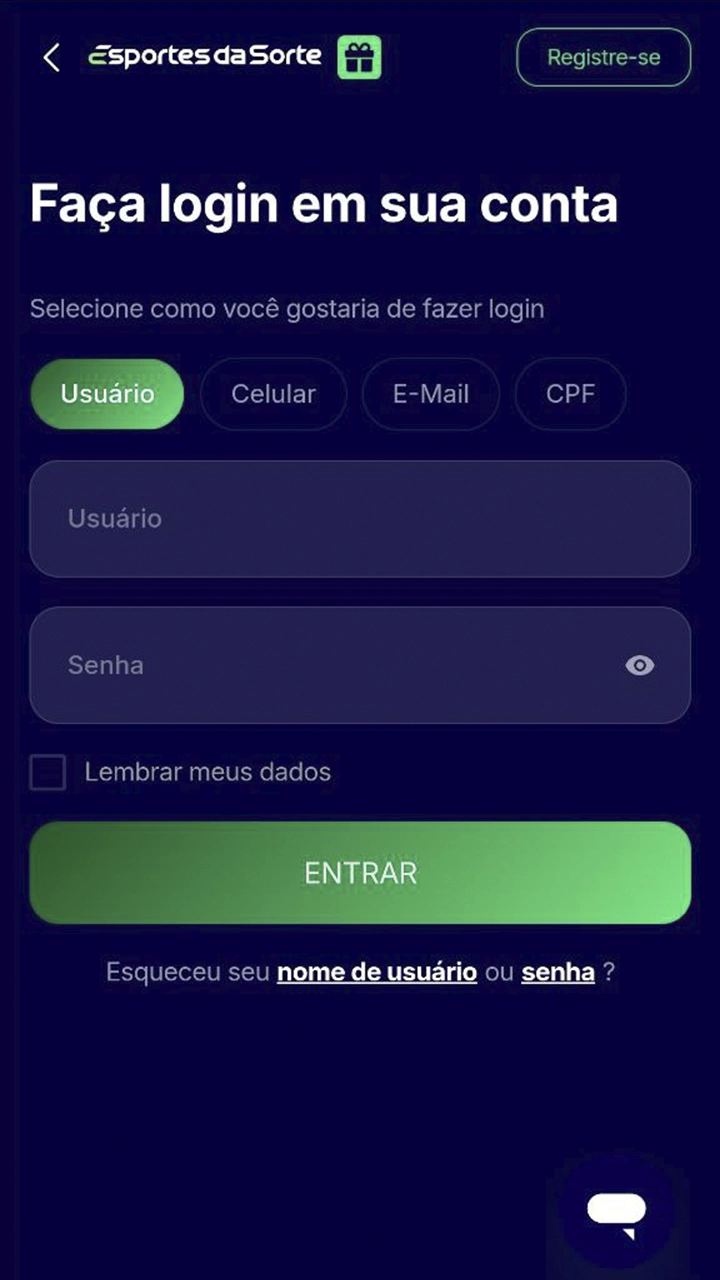Tap the green gift box beside the logo
This screenshot has width=720, height=1280.
[358, 57]
